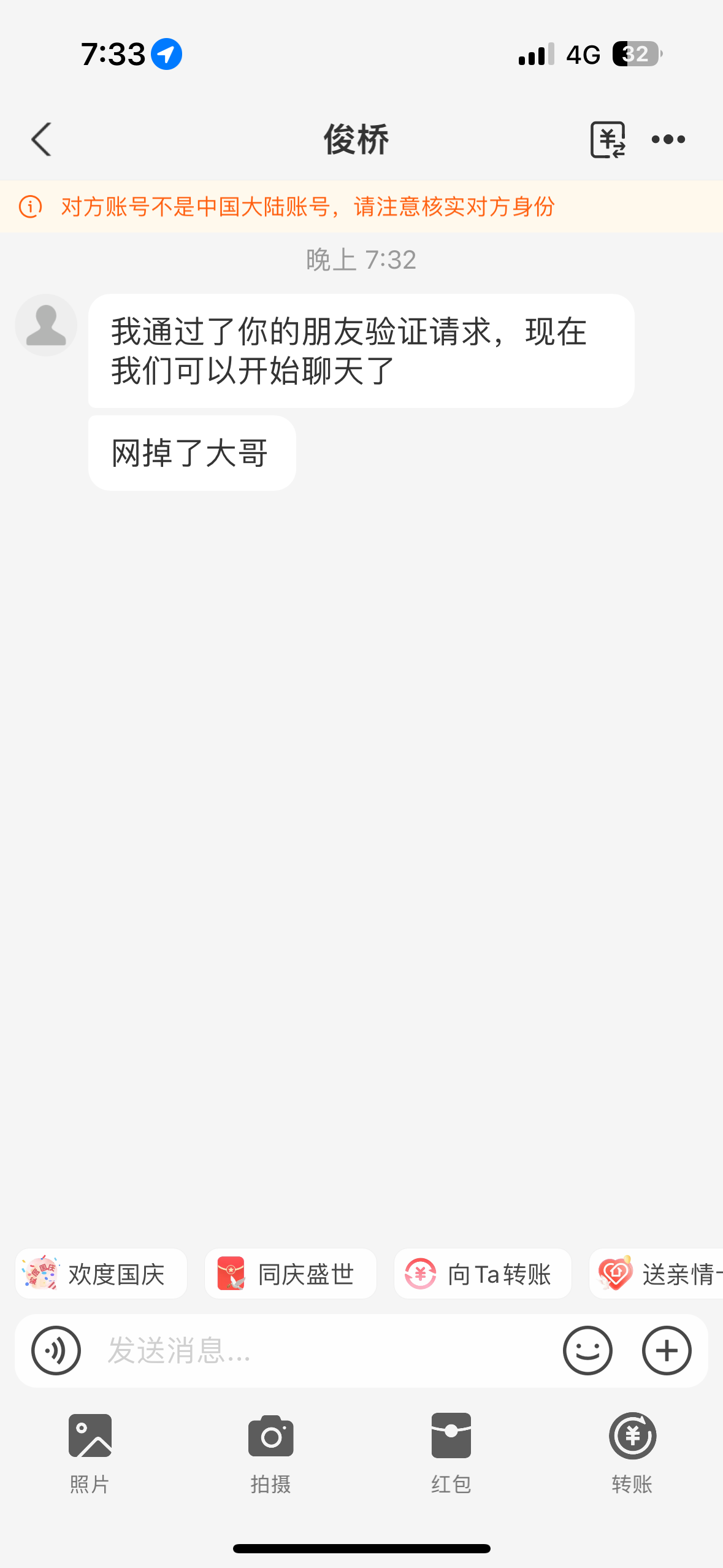This screenshot has height=1568, width=723.
Task: Switch to voice message input
Action: click(55, 1350)
